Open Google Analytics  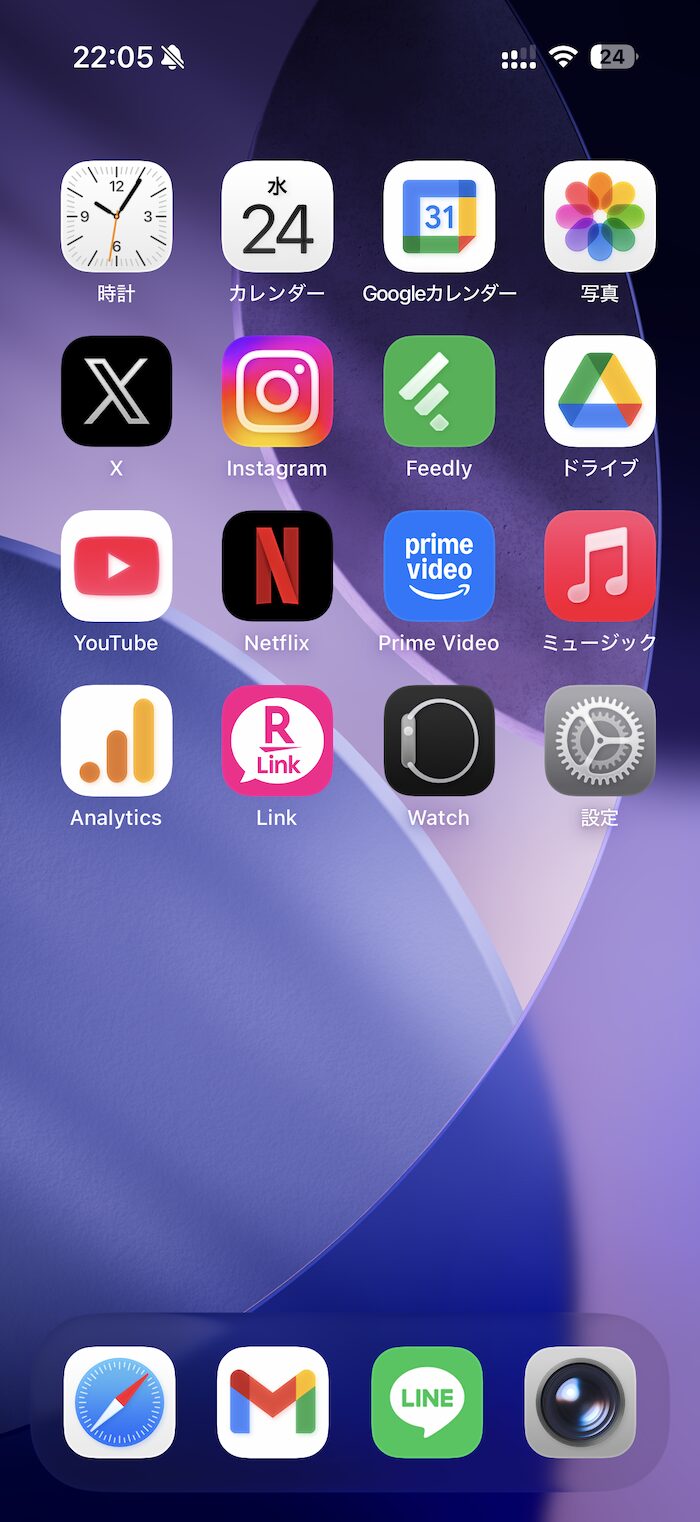tap(116, 740)
